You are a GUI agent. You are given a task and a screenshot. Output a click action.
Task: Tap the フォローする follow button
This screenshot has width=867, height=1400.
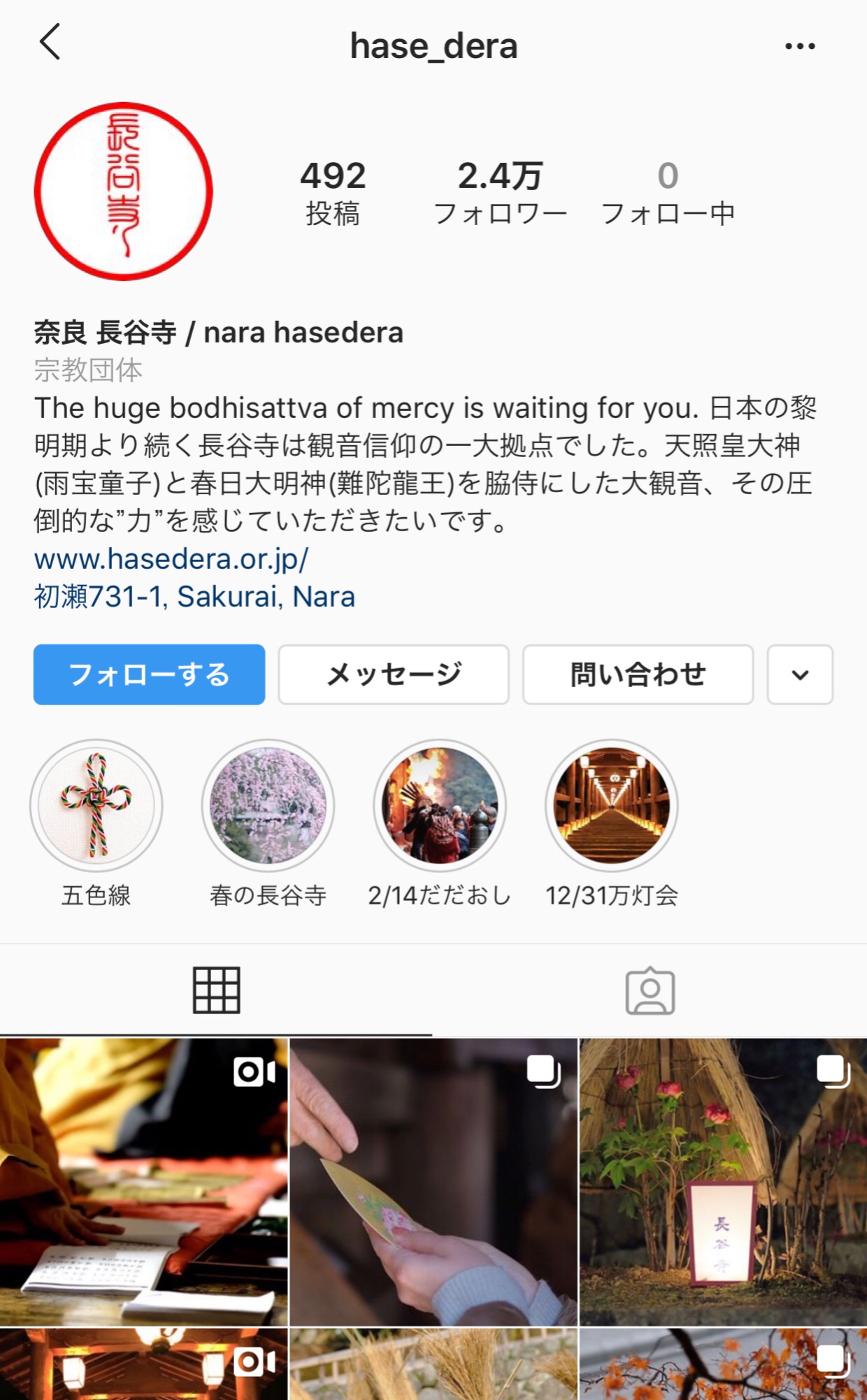pyautogui.click(x=149, y=674)
